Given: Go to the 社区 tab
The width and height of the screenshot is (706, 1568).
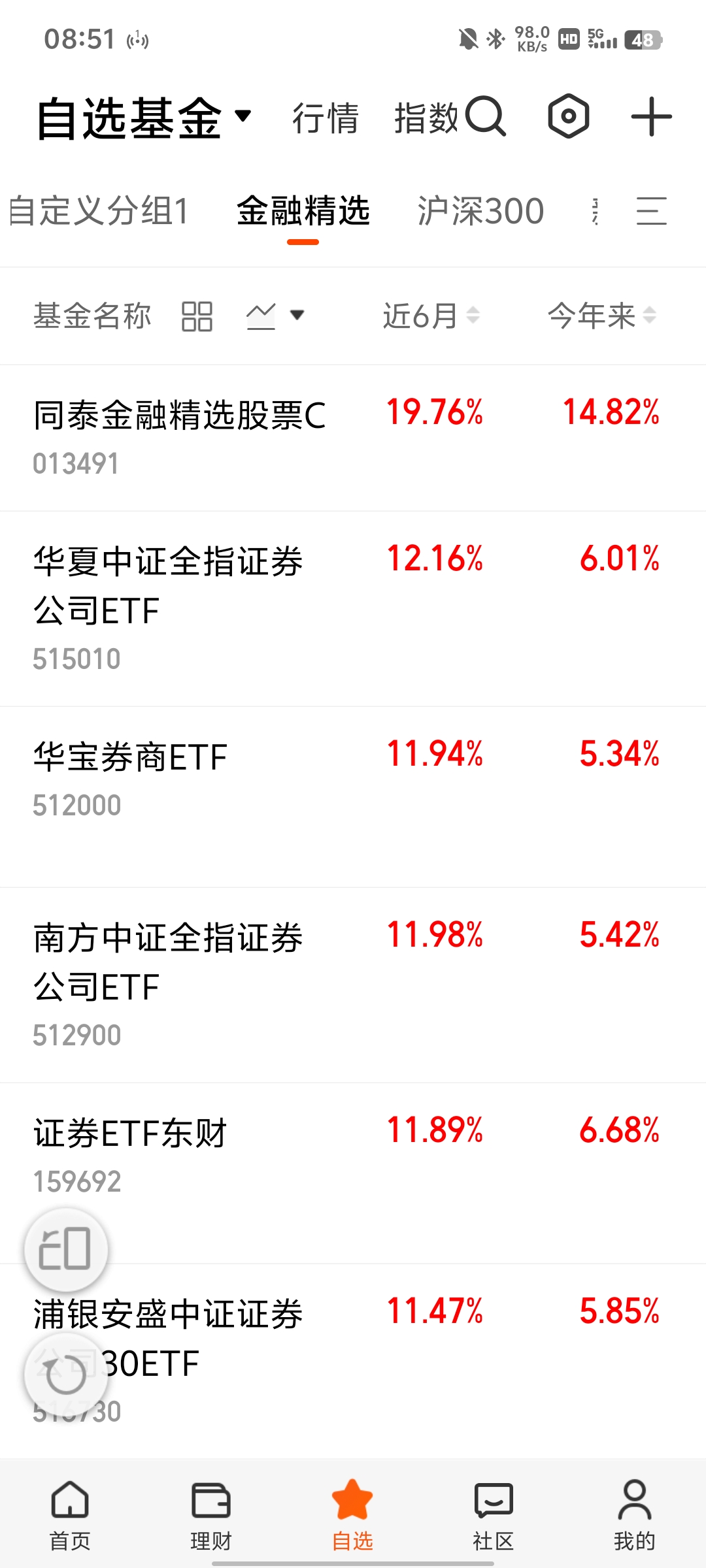Looking at the screenshot, I should (494, 1514).
